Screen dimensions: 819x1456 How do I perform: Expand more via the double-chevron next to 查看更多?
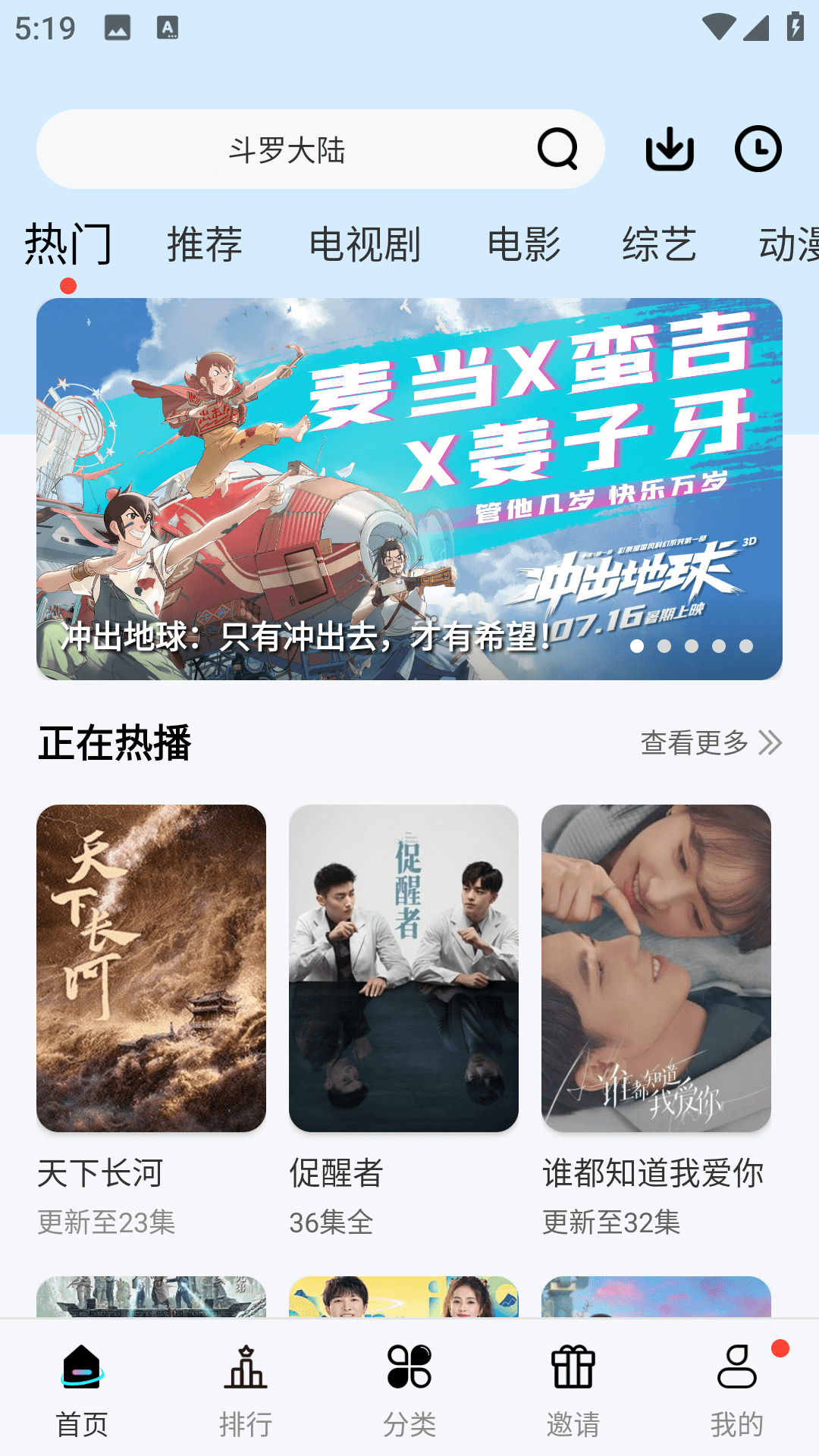[772, 743]
